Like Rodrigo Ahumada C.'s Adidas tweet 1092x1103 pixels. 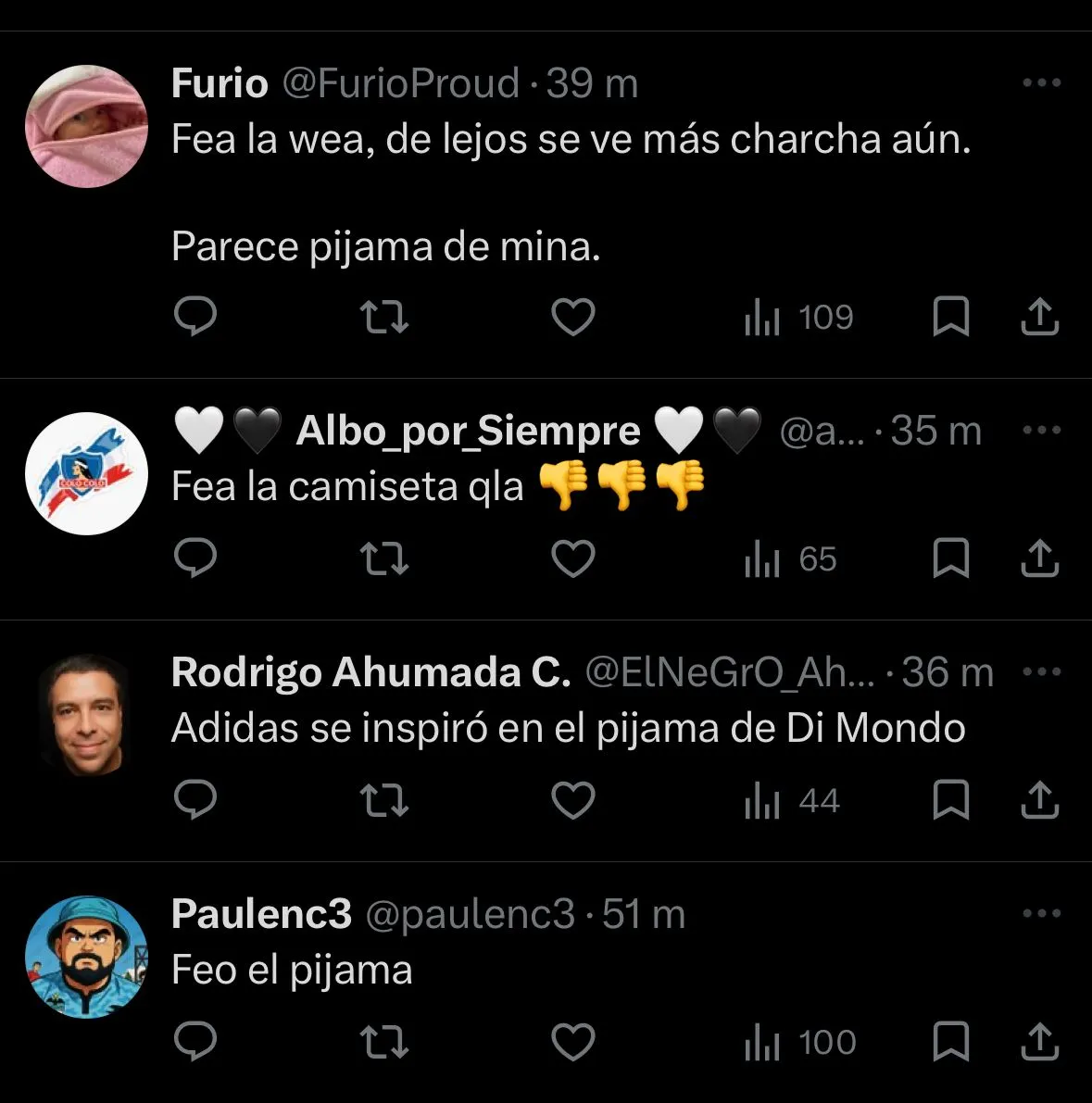click(x=573, y=800)
